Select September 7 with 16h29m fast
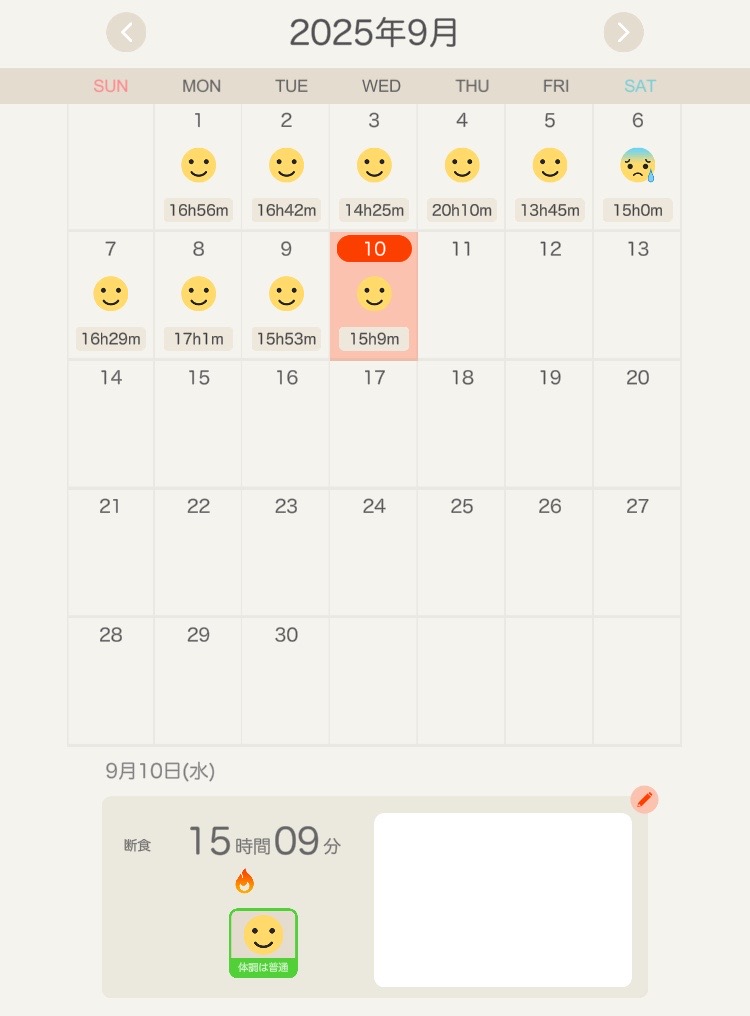Screen dimensions: 750x1016 [111, 295]
